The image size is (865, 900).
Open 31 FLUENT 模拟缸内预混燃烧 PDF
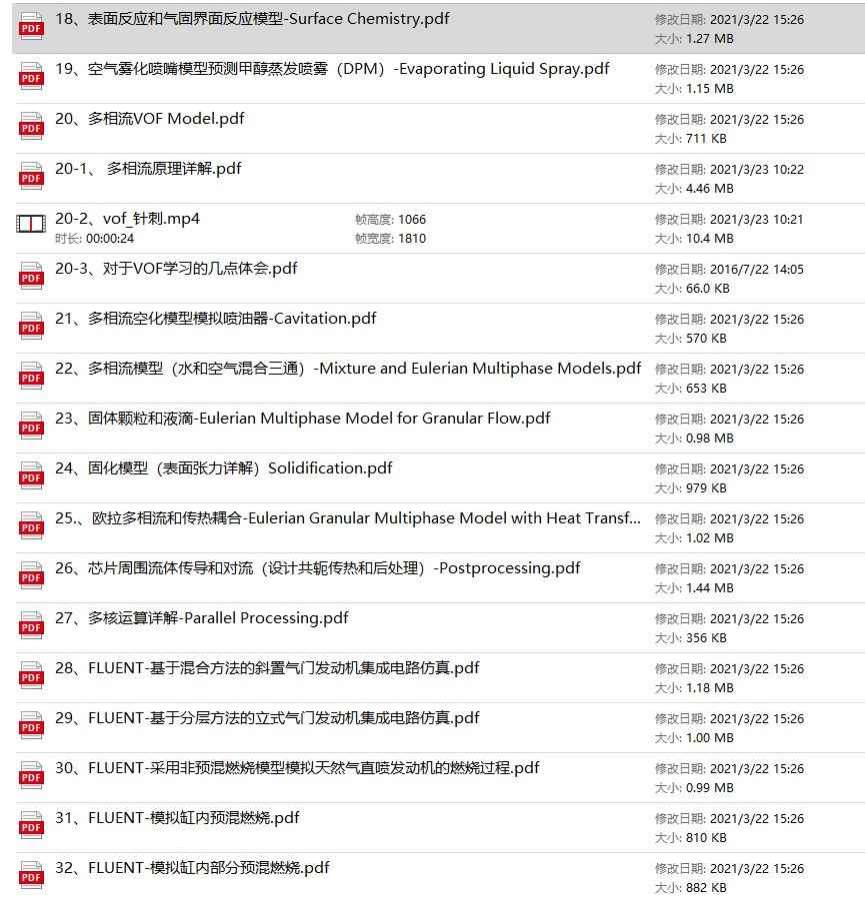click(x=176, y=819)
